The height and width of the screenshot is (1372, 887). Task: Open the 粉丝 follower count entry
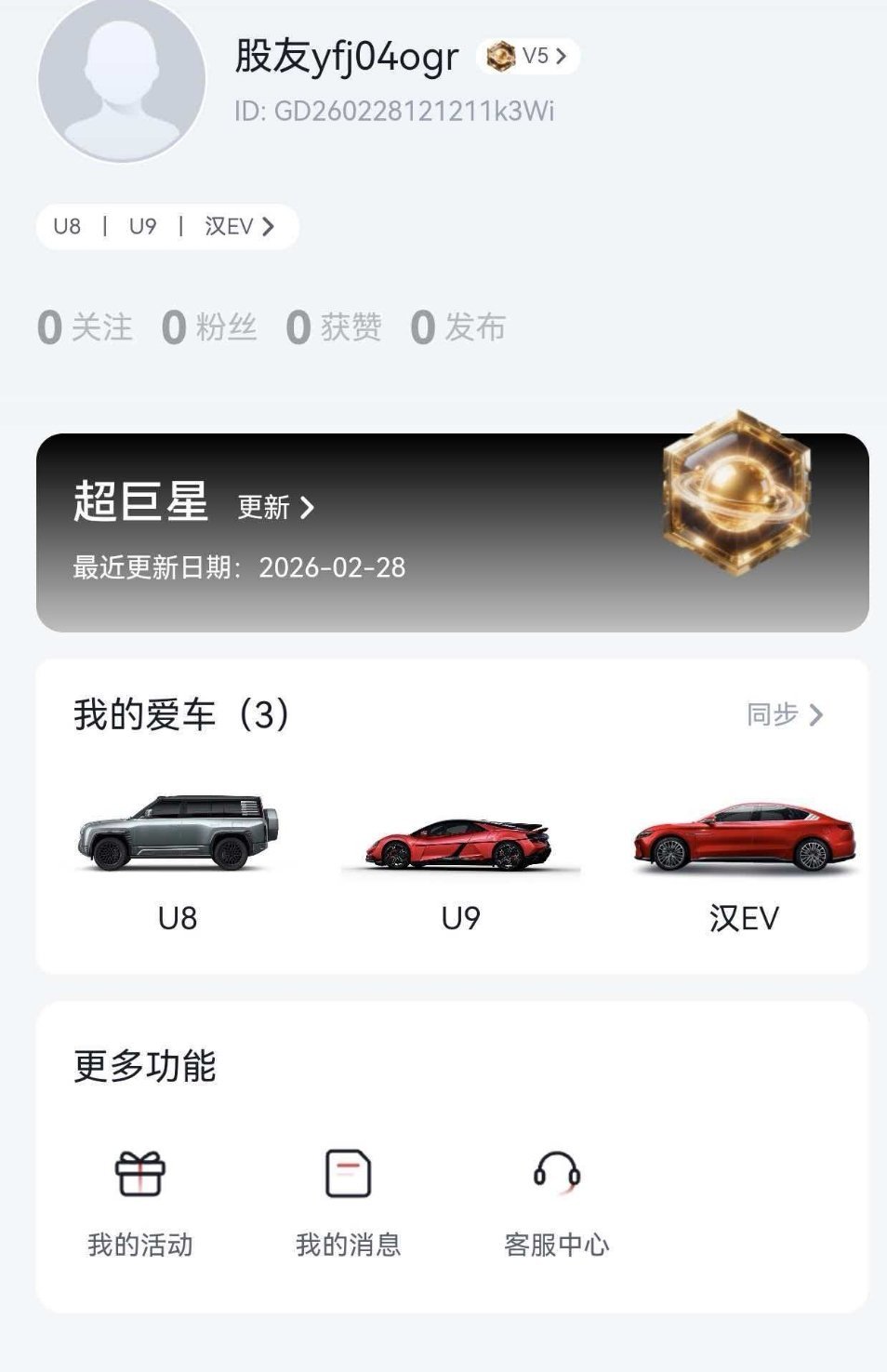(212, 326)
